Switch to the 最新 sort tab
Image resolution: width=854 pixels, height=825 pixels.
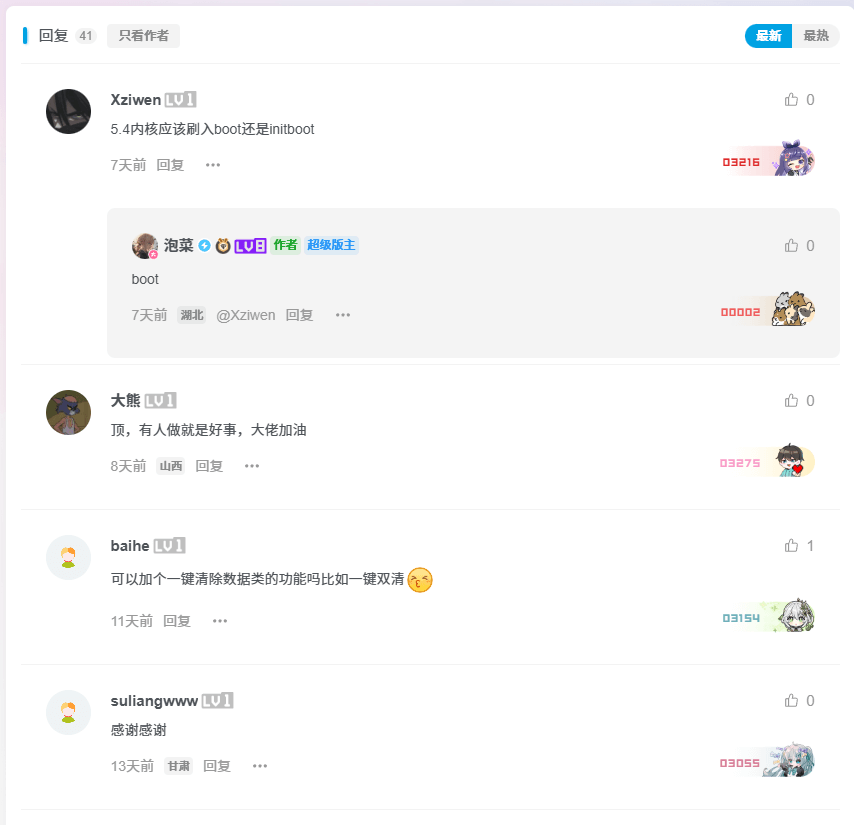point(768,36)
